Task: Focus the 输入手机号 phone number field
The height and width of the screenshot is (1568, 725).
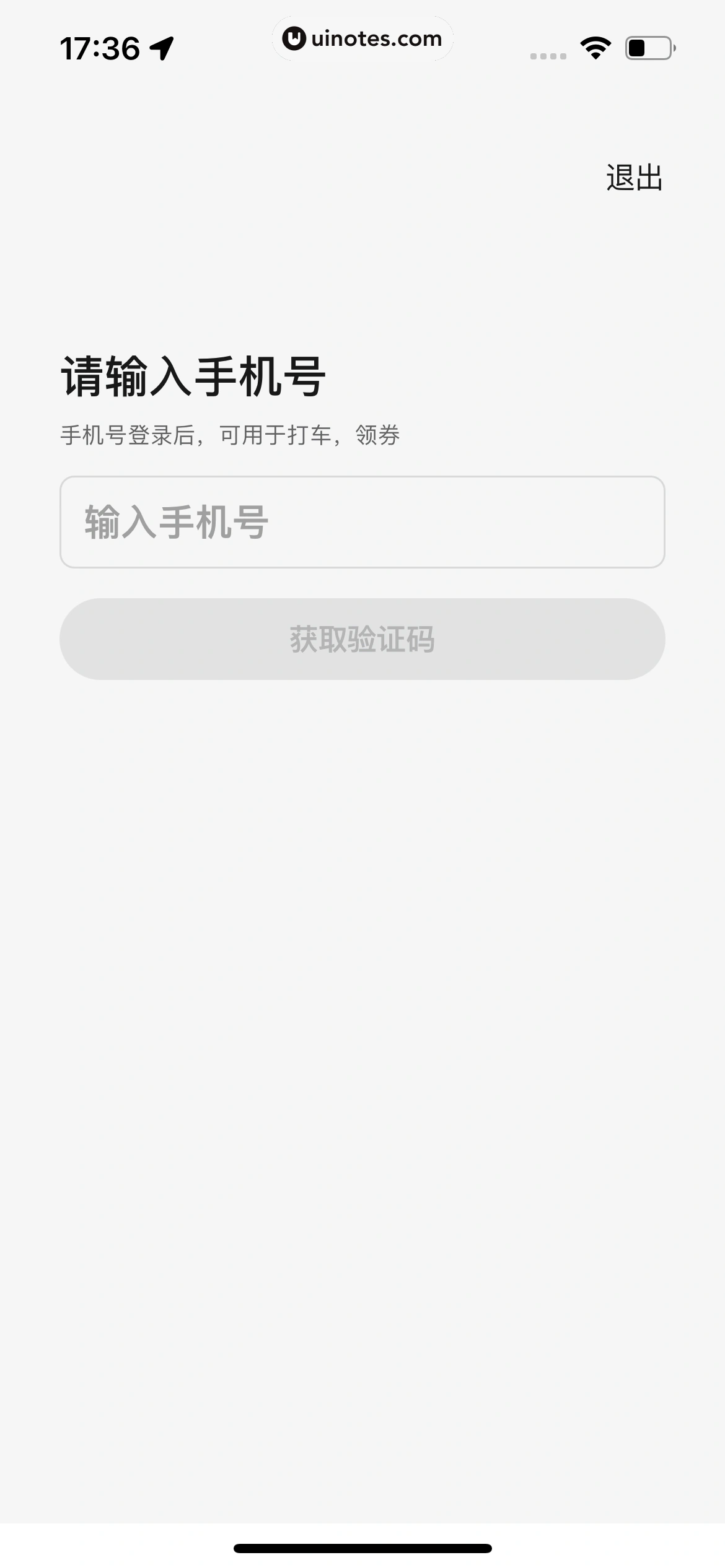Action: 362,521
